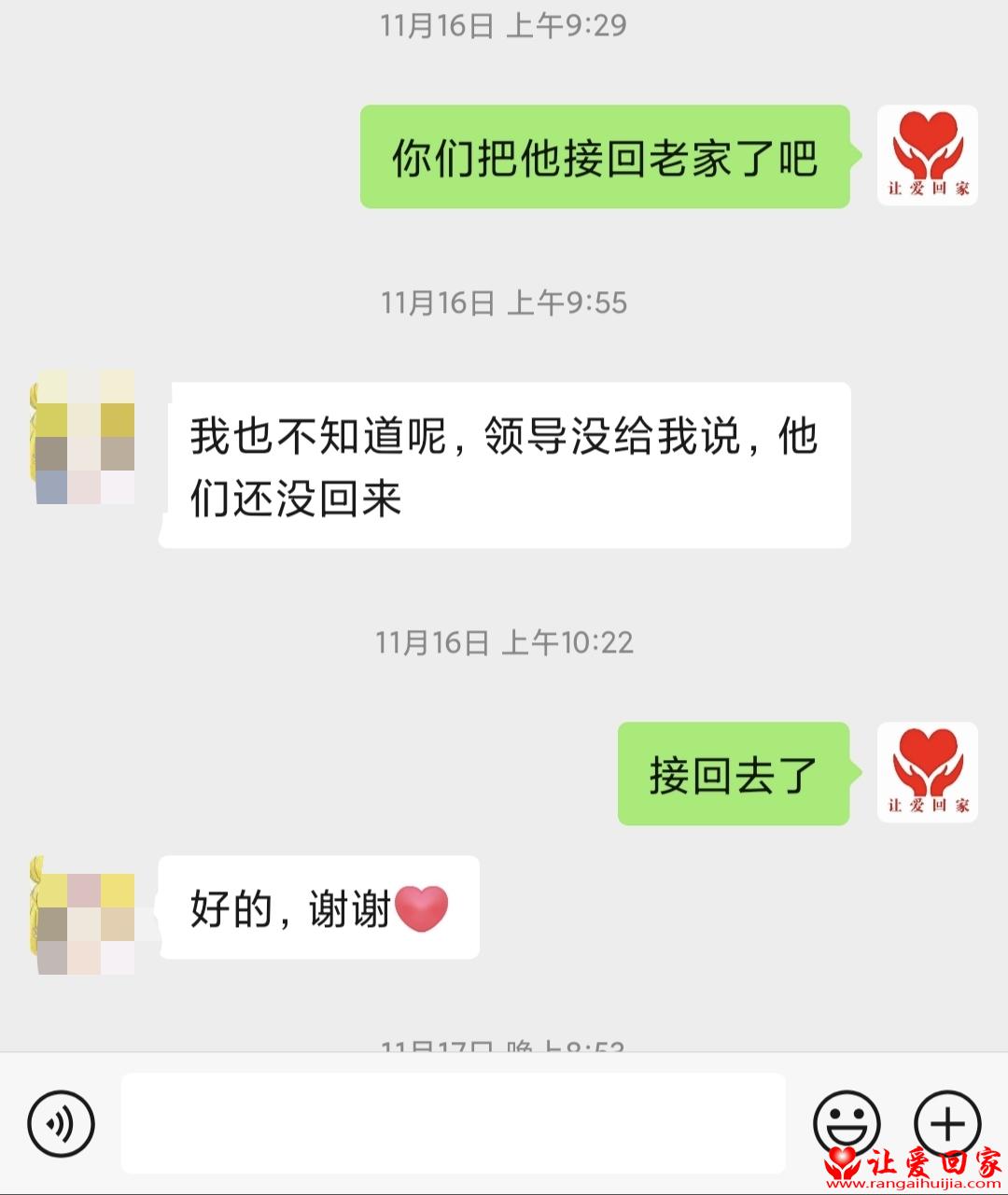Screen dimensions: 1008x1195
Task: Select the 11月16日 上午10:22 timestamp
Action: pos(504,641)
